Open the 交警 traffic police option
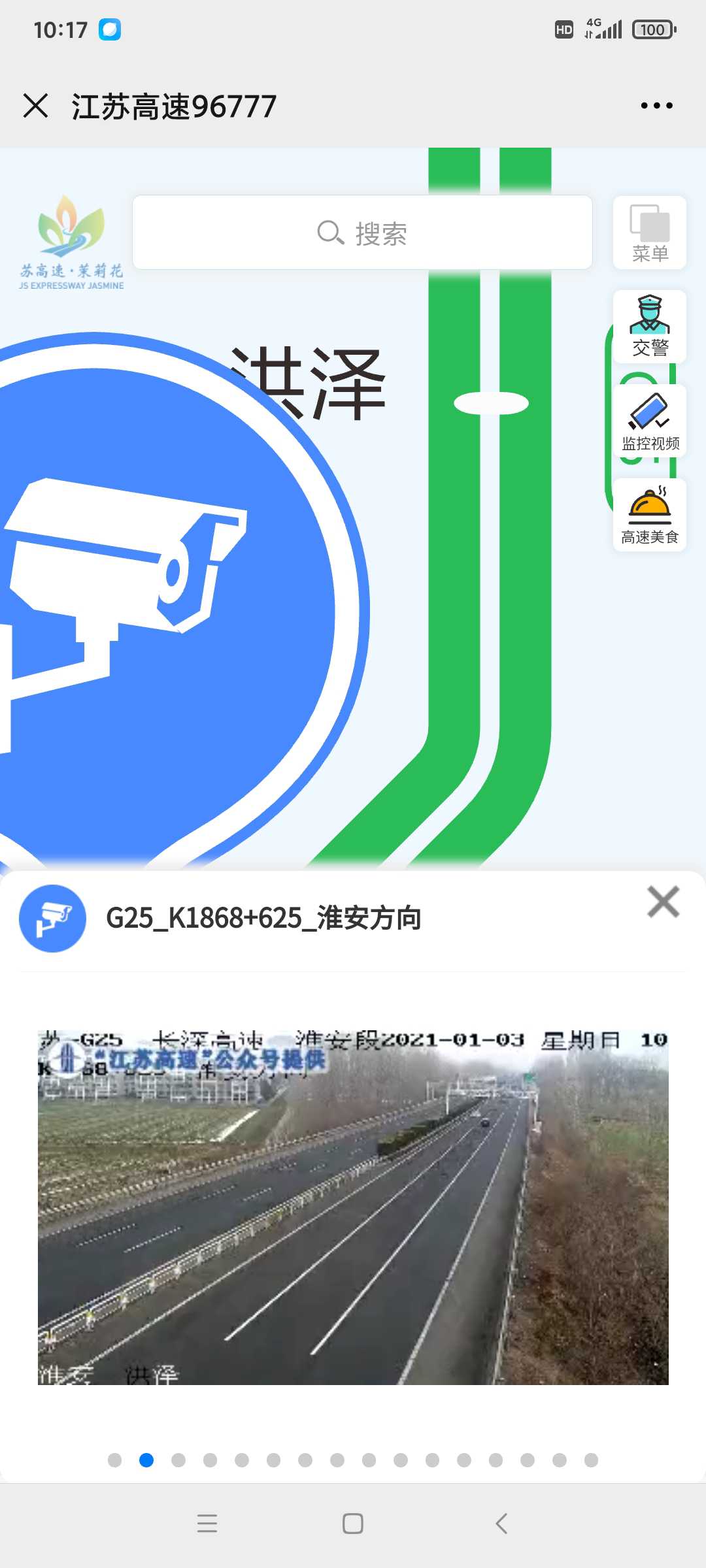Screen dimensions: 706x1568 point(650,327)
